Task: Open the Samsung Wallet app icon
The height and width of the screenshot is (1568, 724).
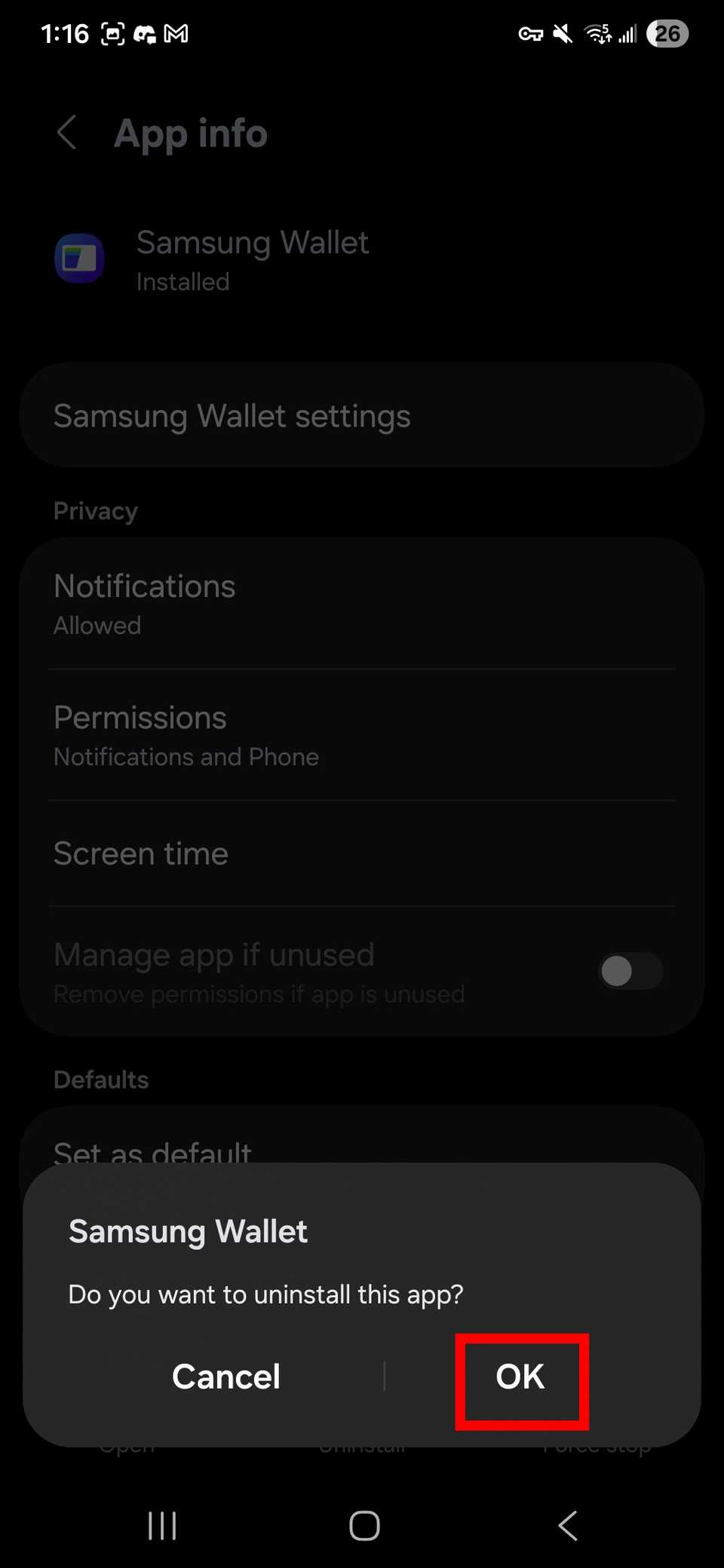Action: 79,259
